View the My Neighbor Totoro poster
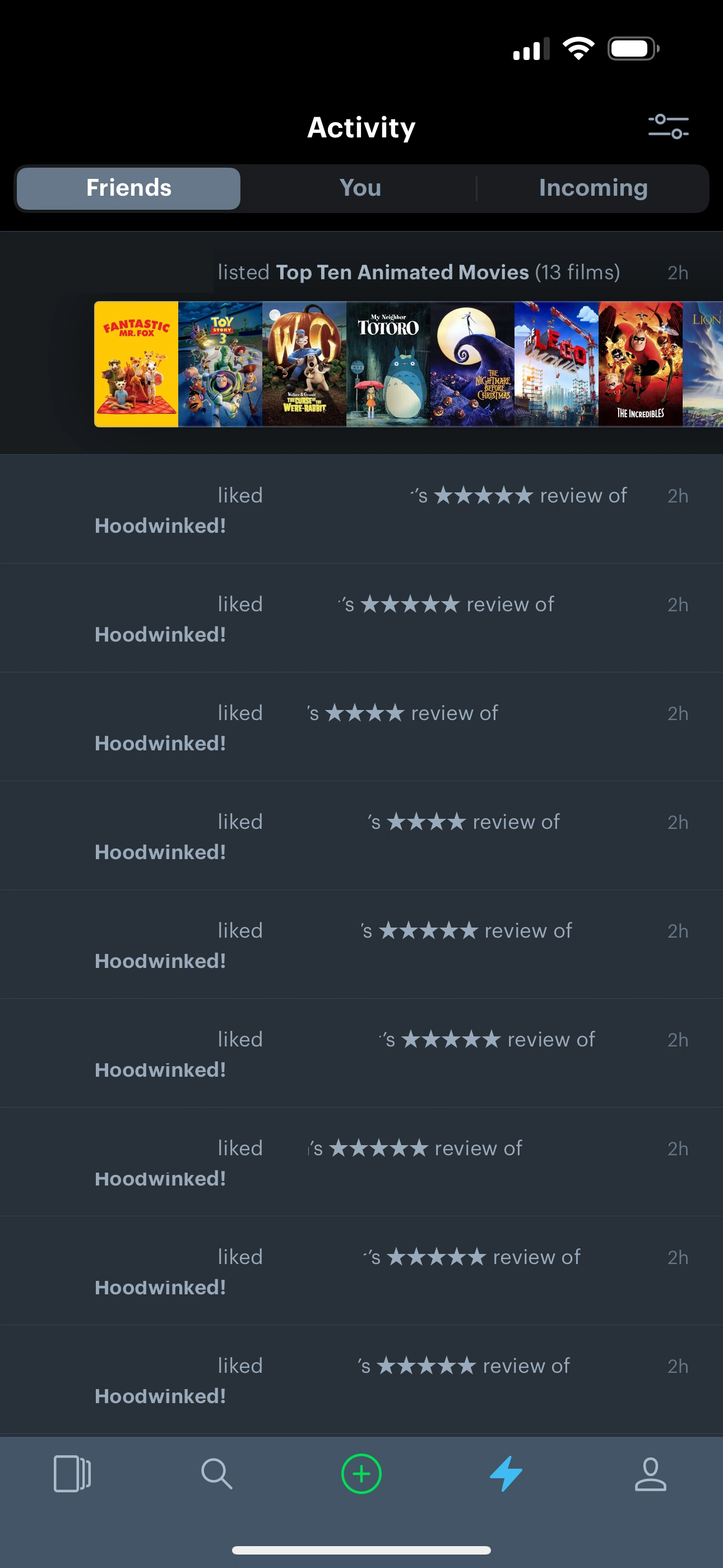The image size is (723, 1568). pyautogui.click(x=388, y=364)
